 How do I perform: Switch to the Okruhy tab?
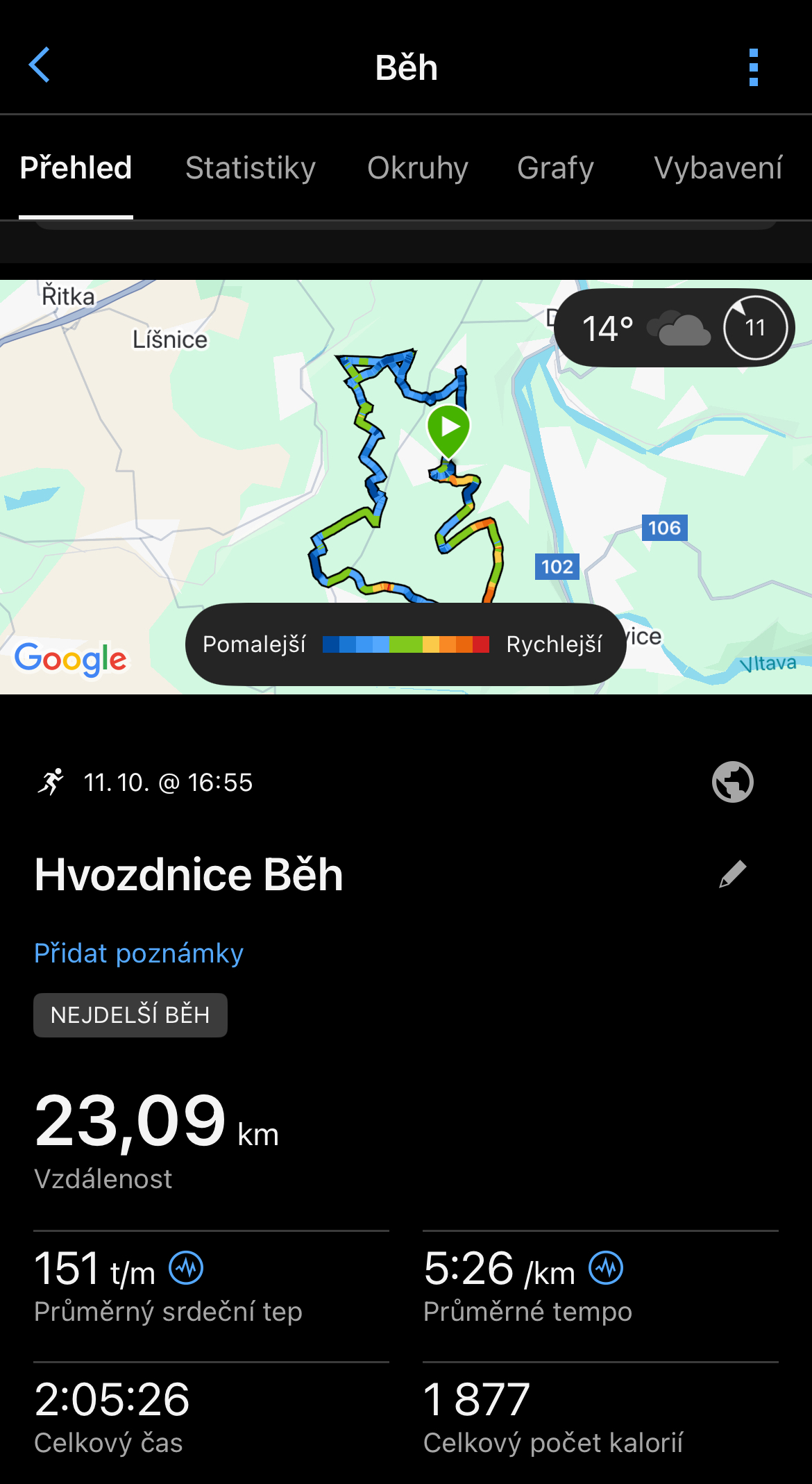417,168
